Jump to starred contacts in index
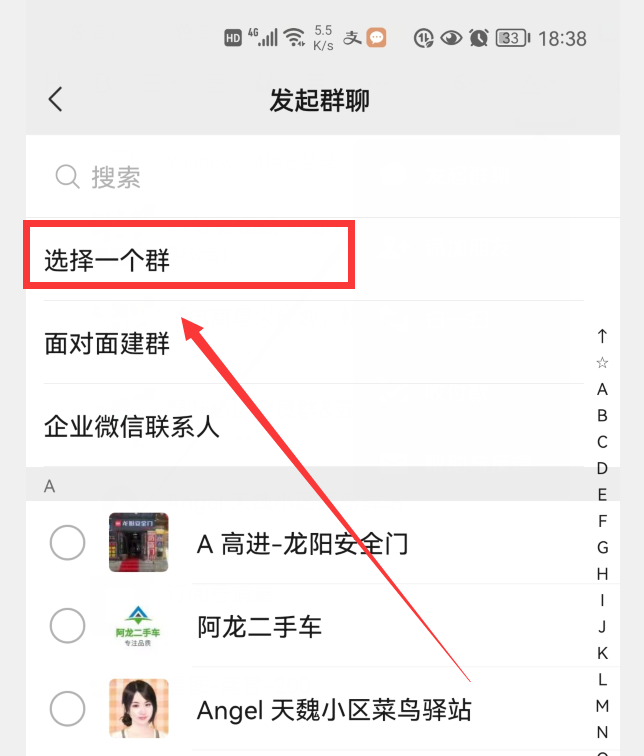Viewport: 644px width, 756px height. coord(602,363)
